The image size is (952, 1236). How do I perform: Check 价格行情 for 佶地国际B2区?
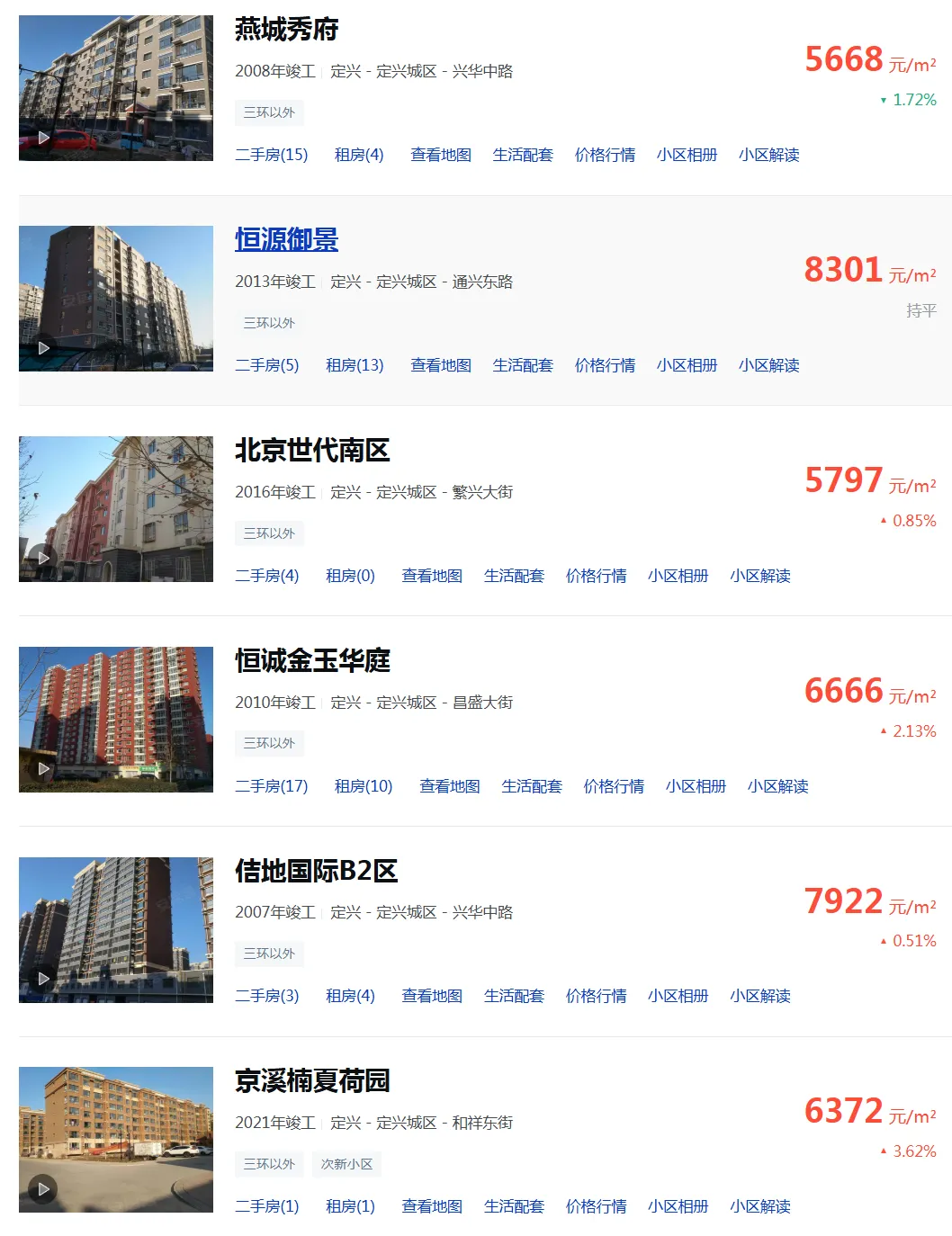596,996
